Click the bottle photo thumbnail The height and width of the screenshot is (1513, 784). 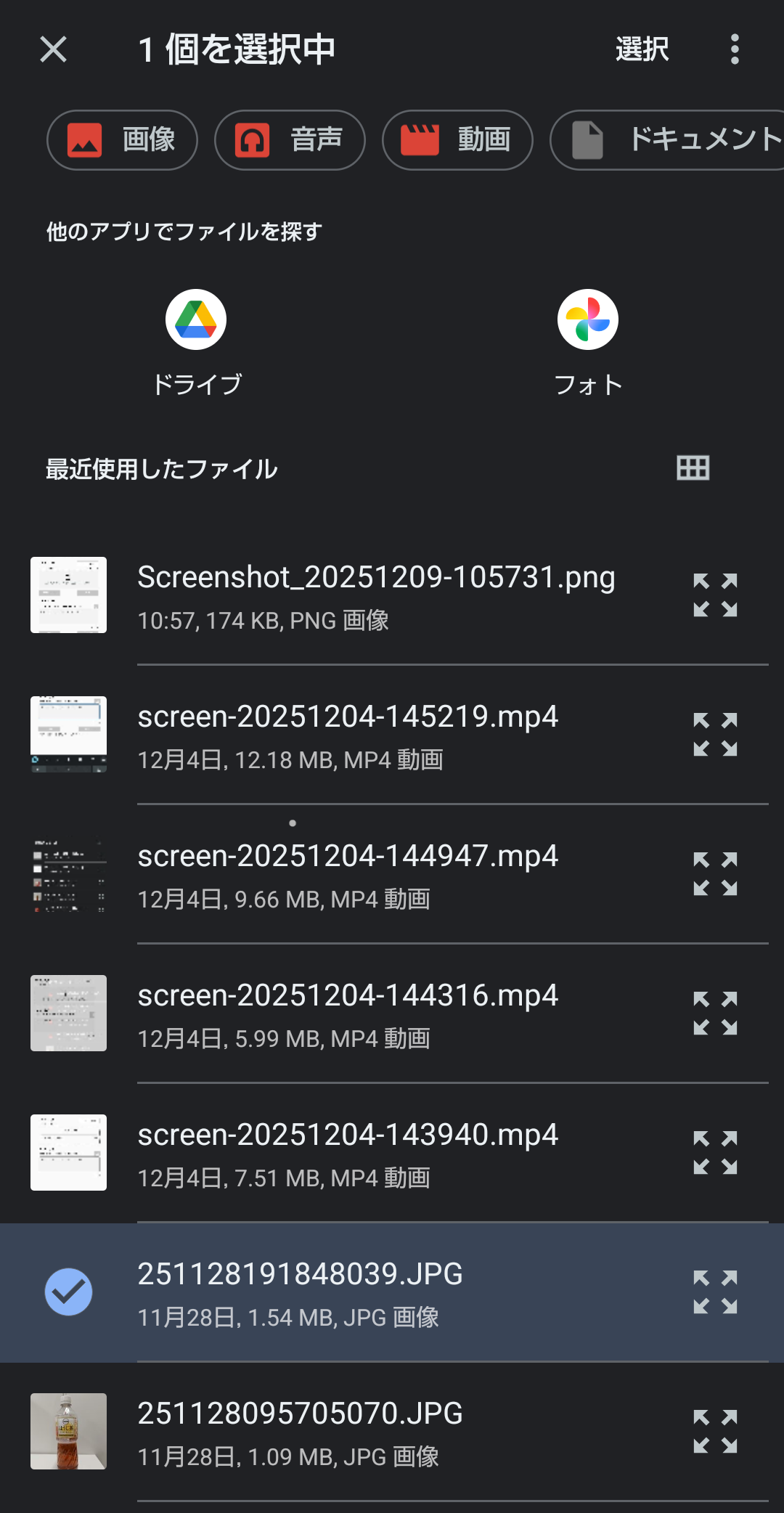tap(68, 1430)
